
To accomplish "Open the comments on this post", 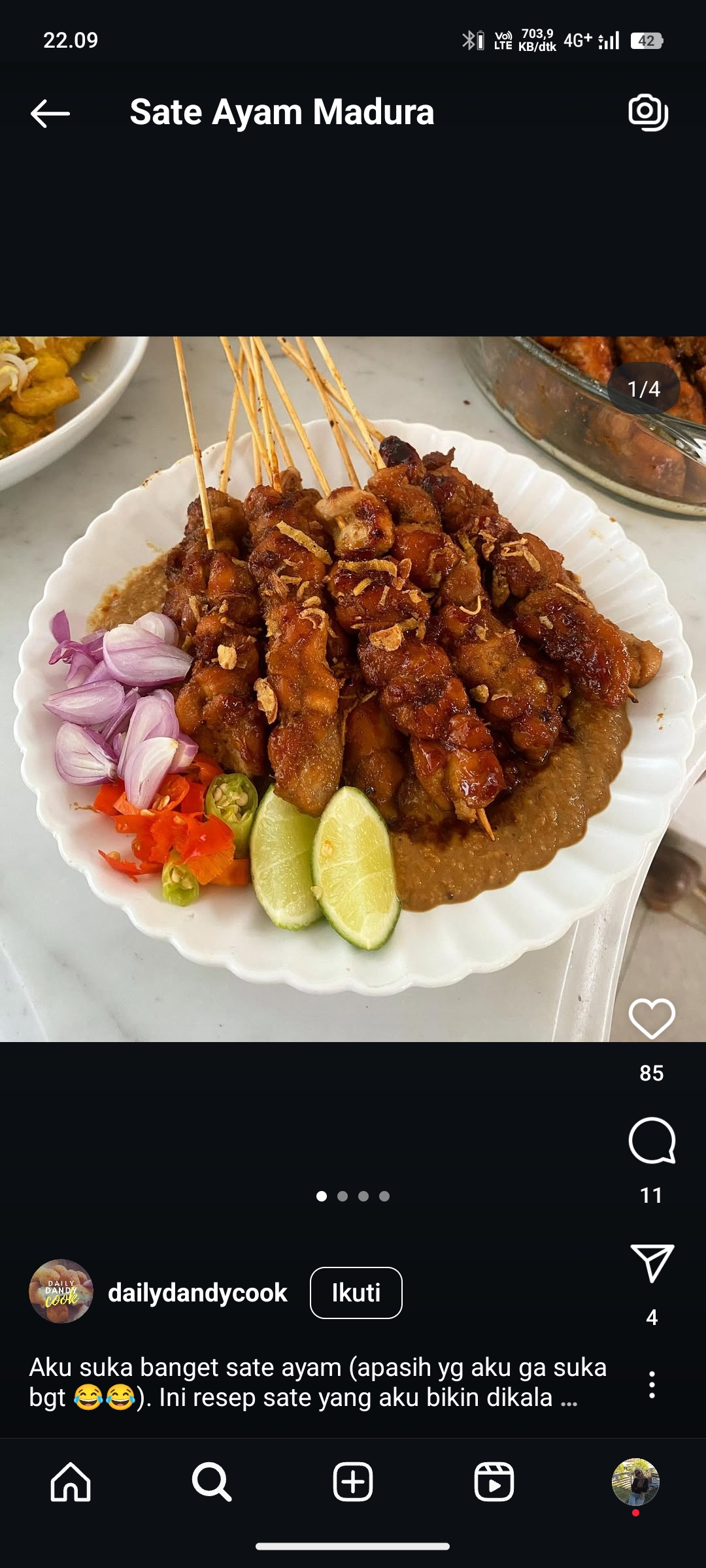I will coord(652,1141).
